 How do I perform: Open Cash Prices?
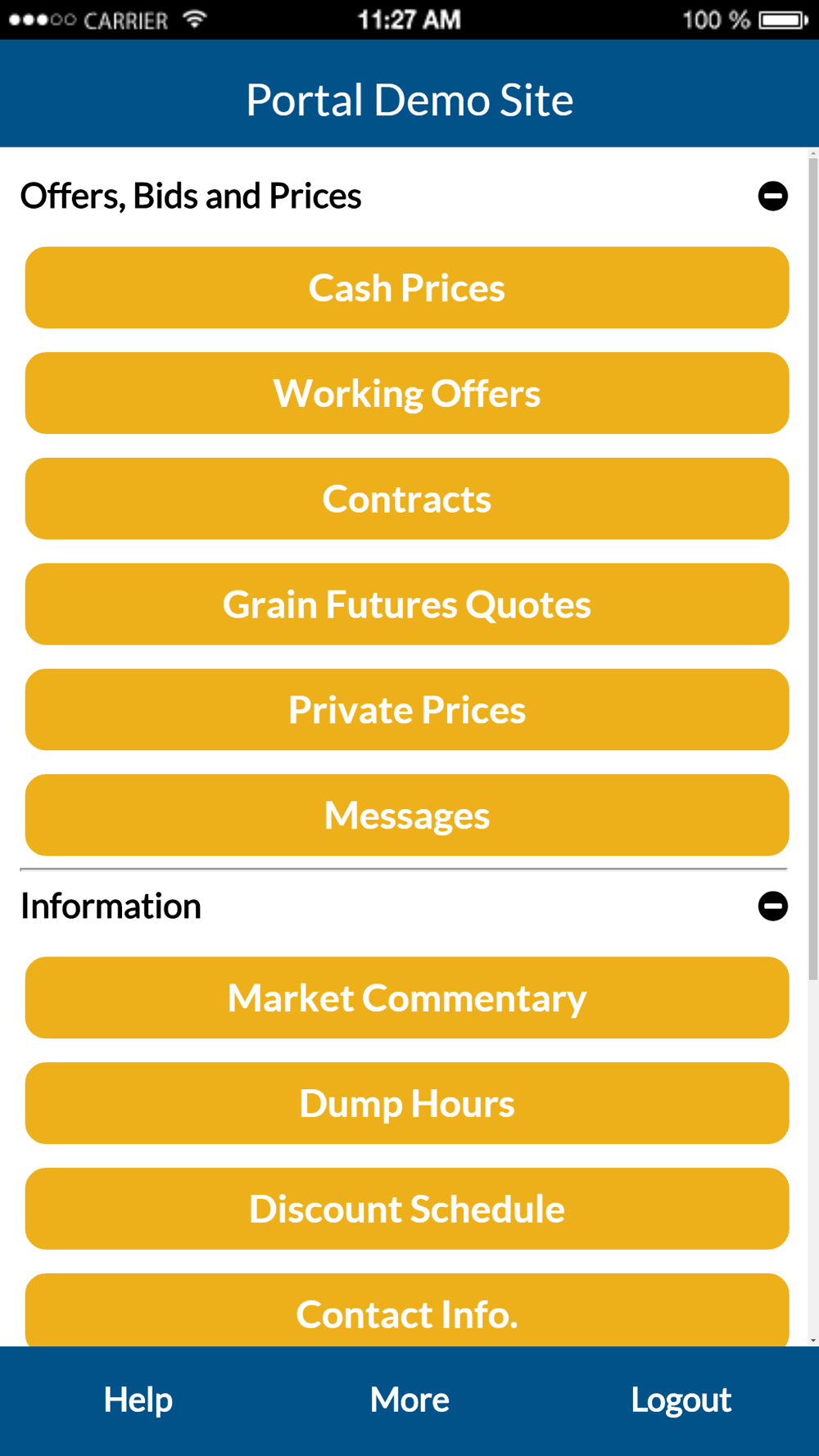coord(407,287)
